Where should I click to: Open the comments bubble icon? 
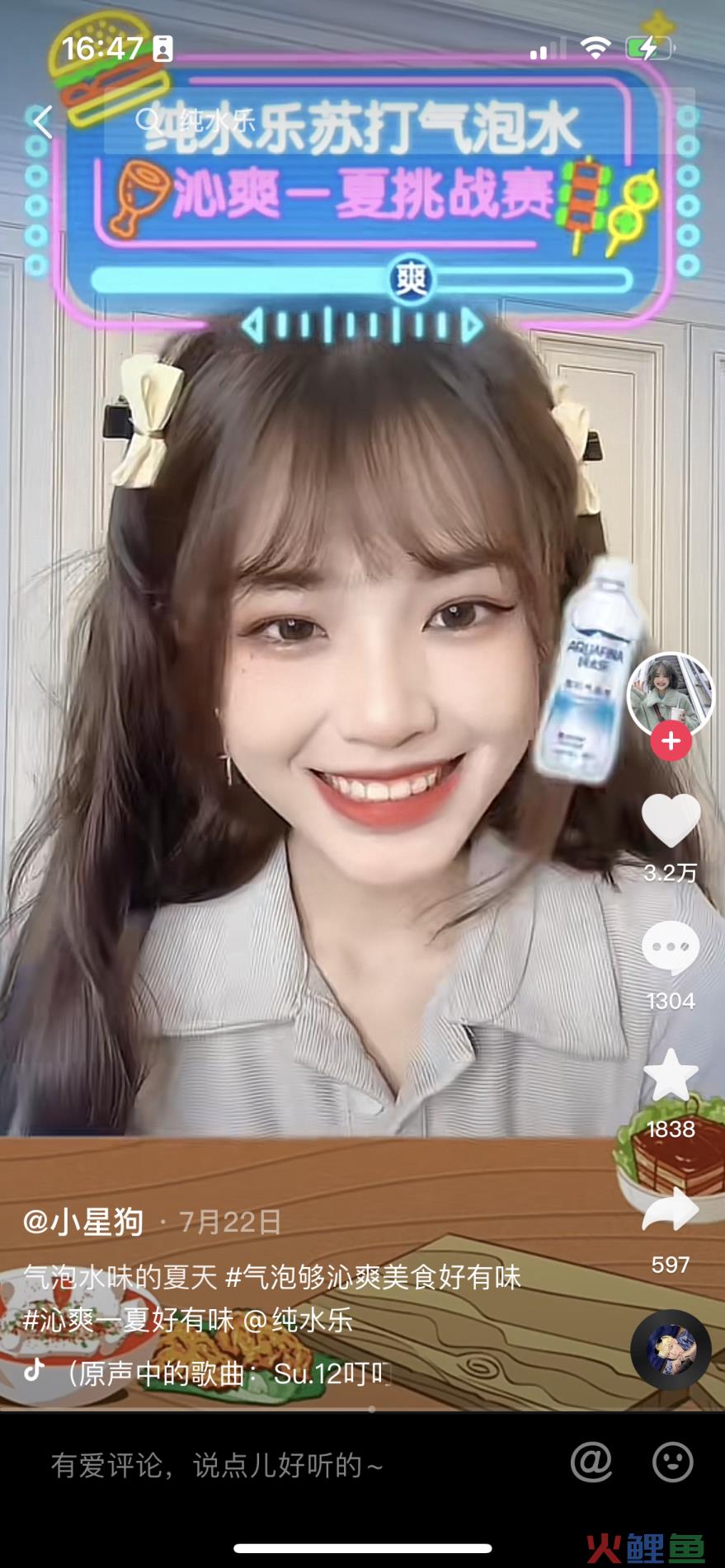coord(671,949)
